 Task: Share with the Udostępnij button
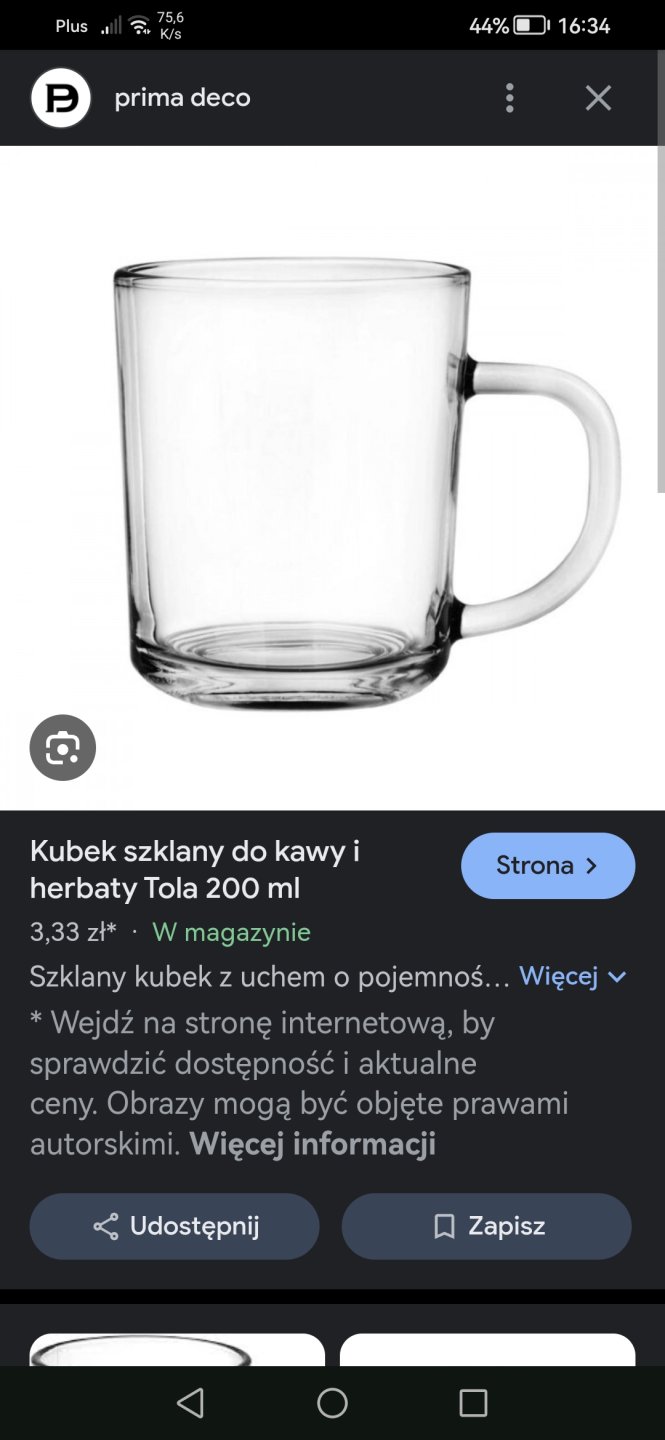pyautogui.click(x=175, y=1226)
